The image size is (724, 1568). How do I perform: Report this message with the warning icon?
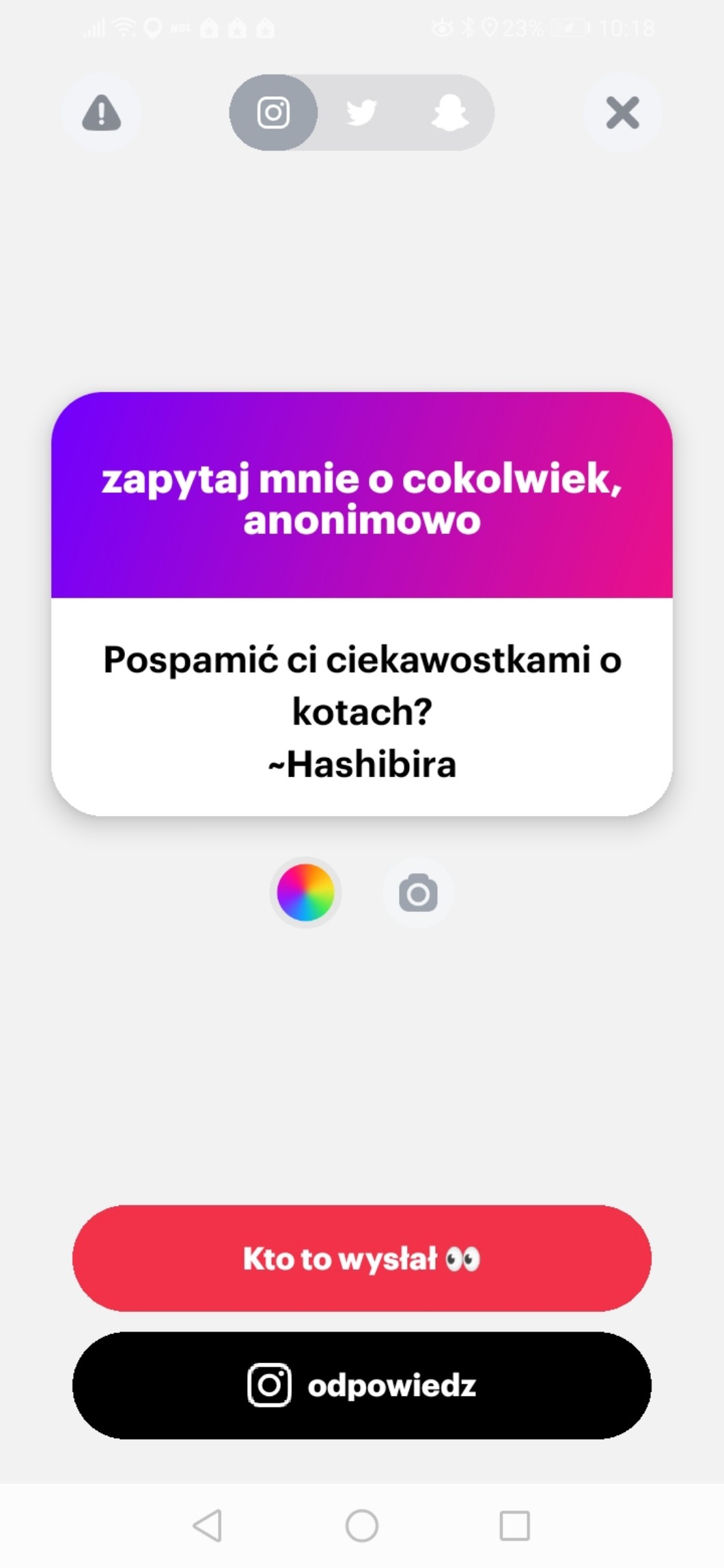tap(101, 113)
